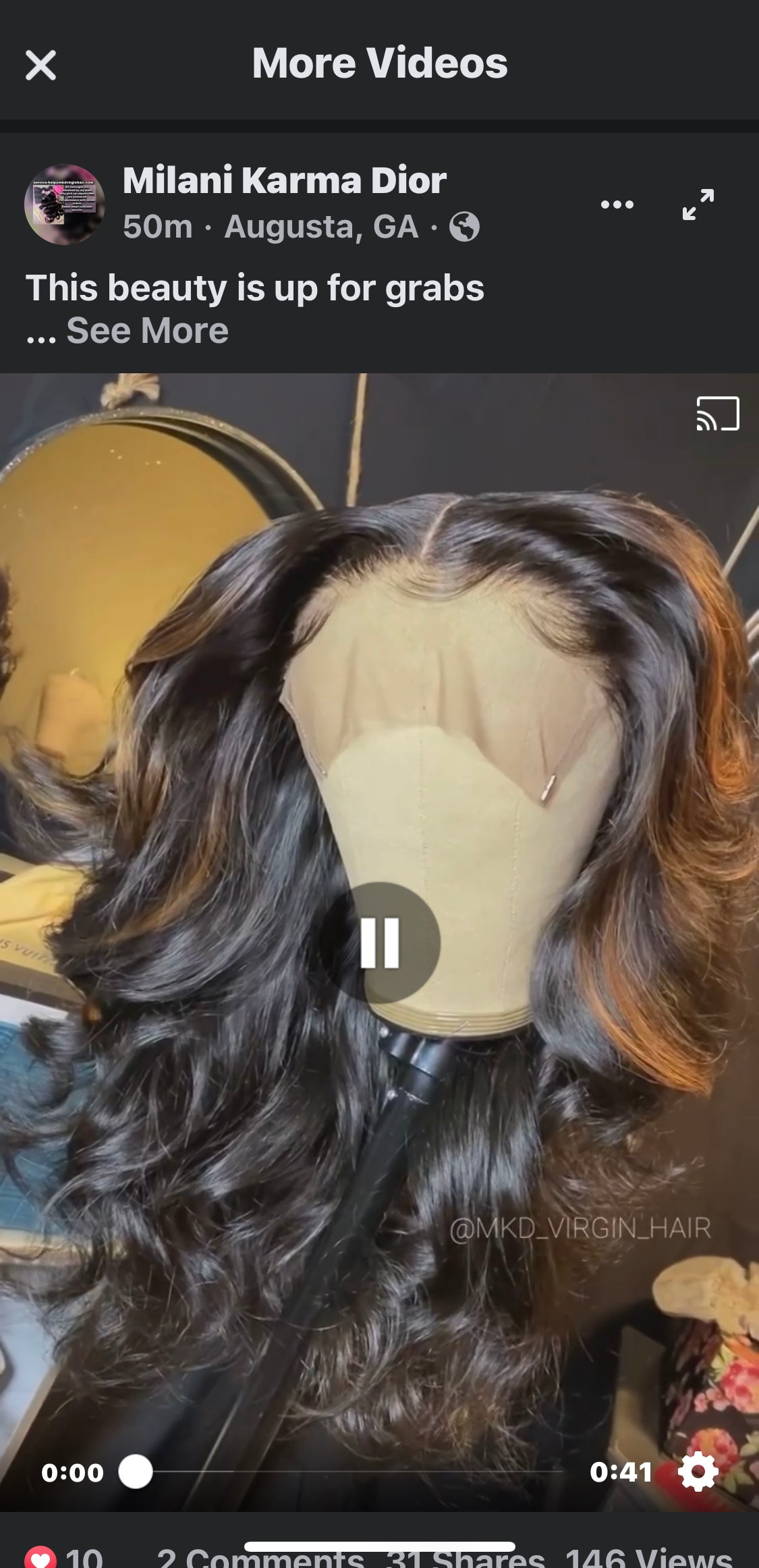This screenshot has height=1568, width=759.
Task: View reactions on this video
Action: pyautogui.click(x=65, y=1558)
